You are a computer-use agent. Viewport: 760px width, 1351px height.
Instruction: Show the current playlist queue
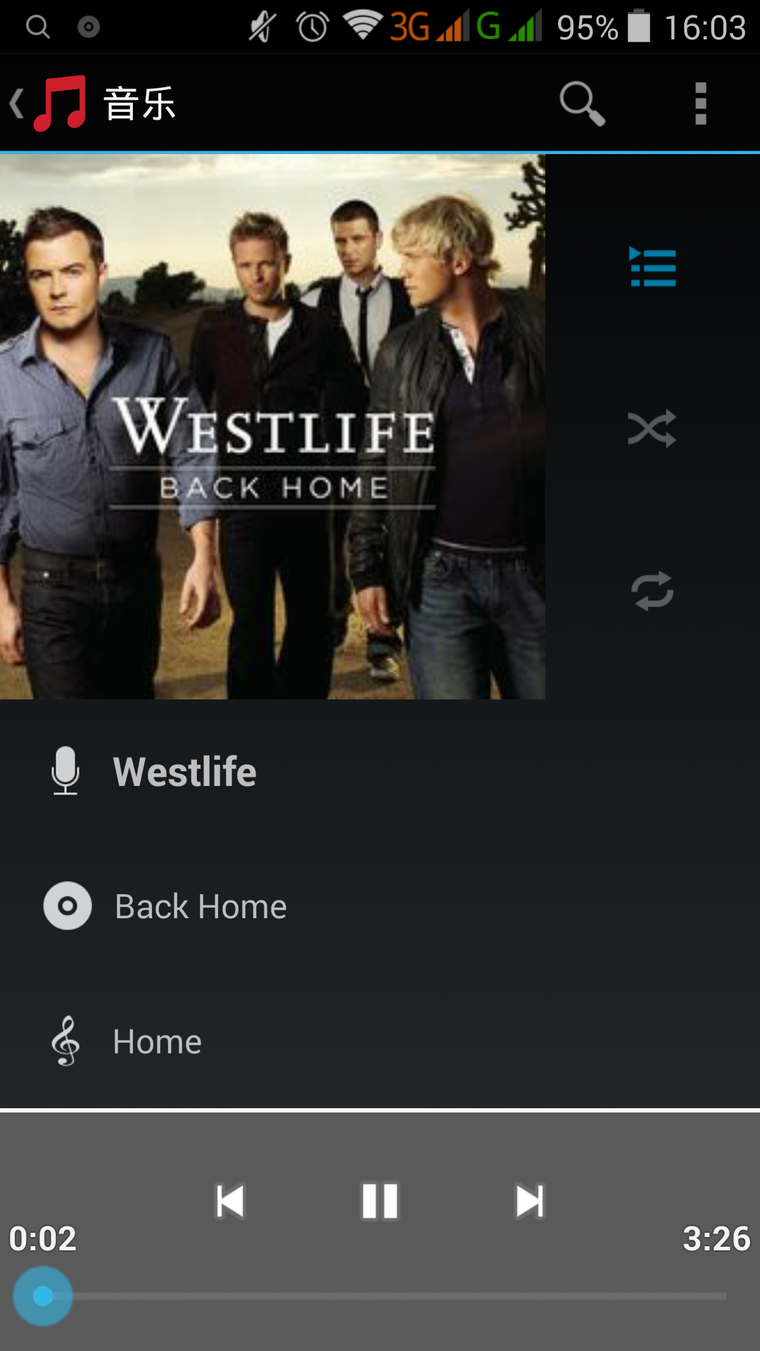pos(652,267)
